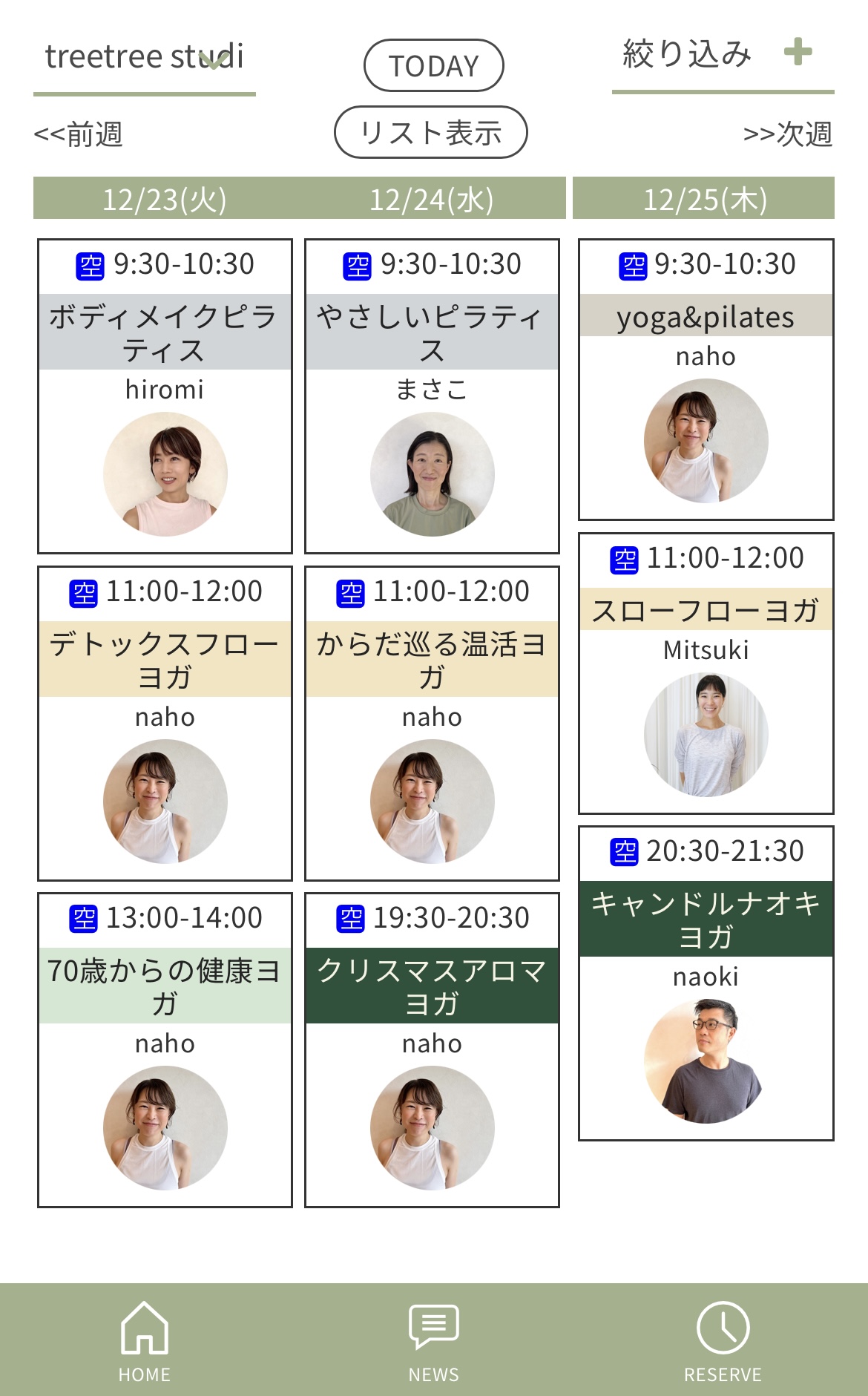Open the treetree studio dropdown
The height and width of the screenshot is (1396, 868).
coord(145,59)
